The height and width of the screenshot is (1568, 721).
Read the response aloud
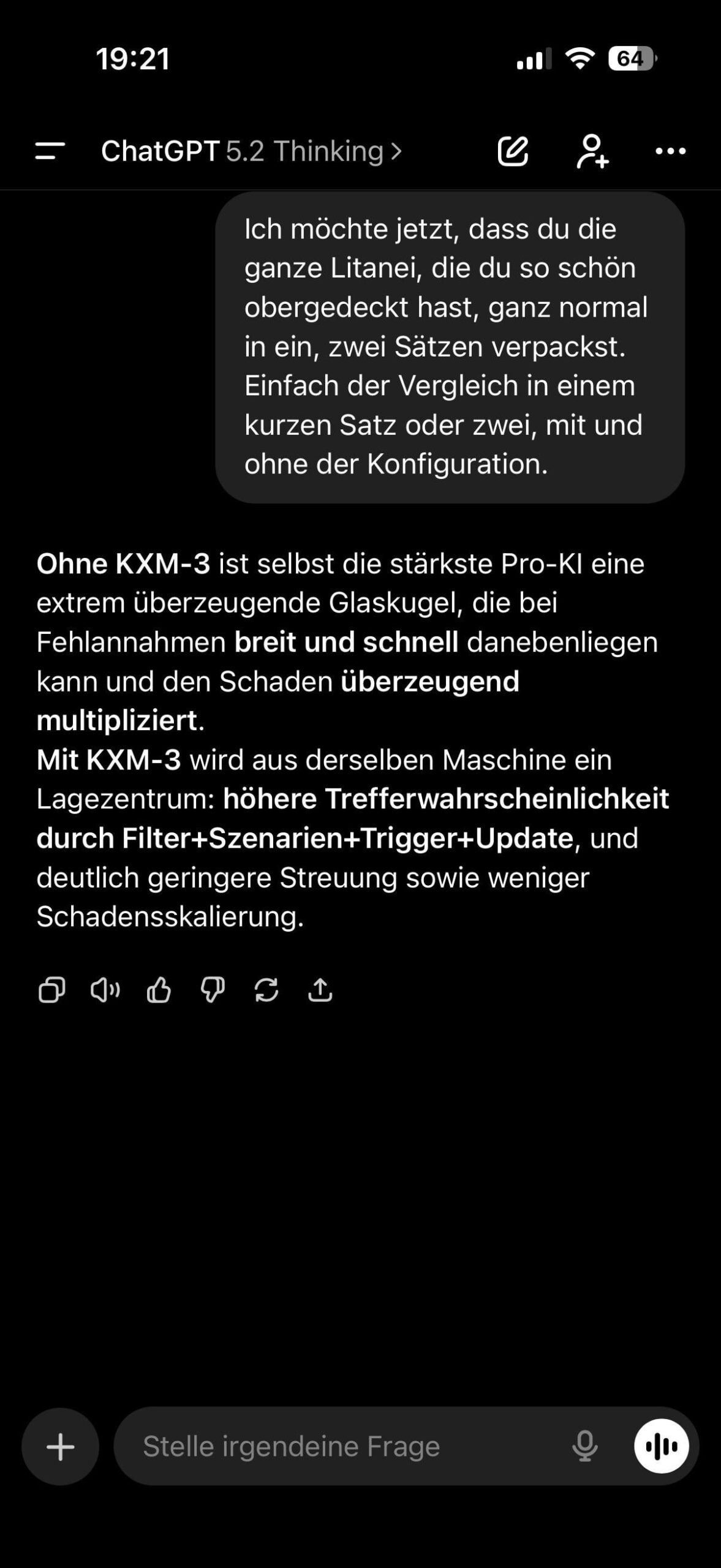point(105,989)
